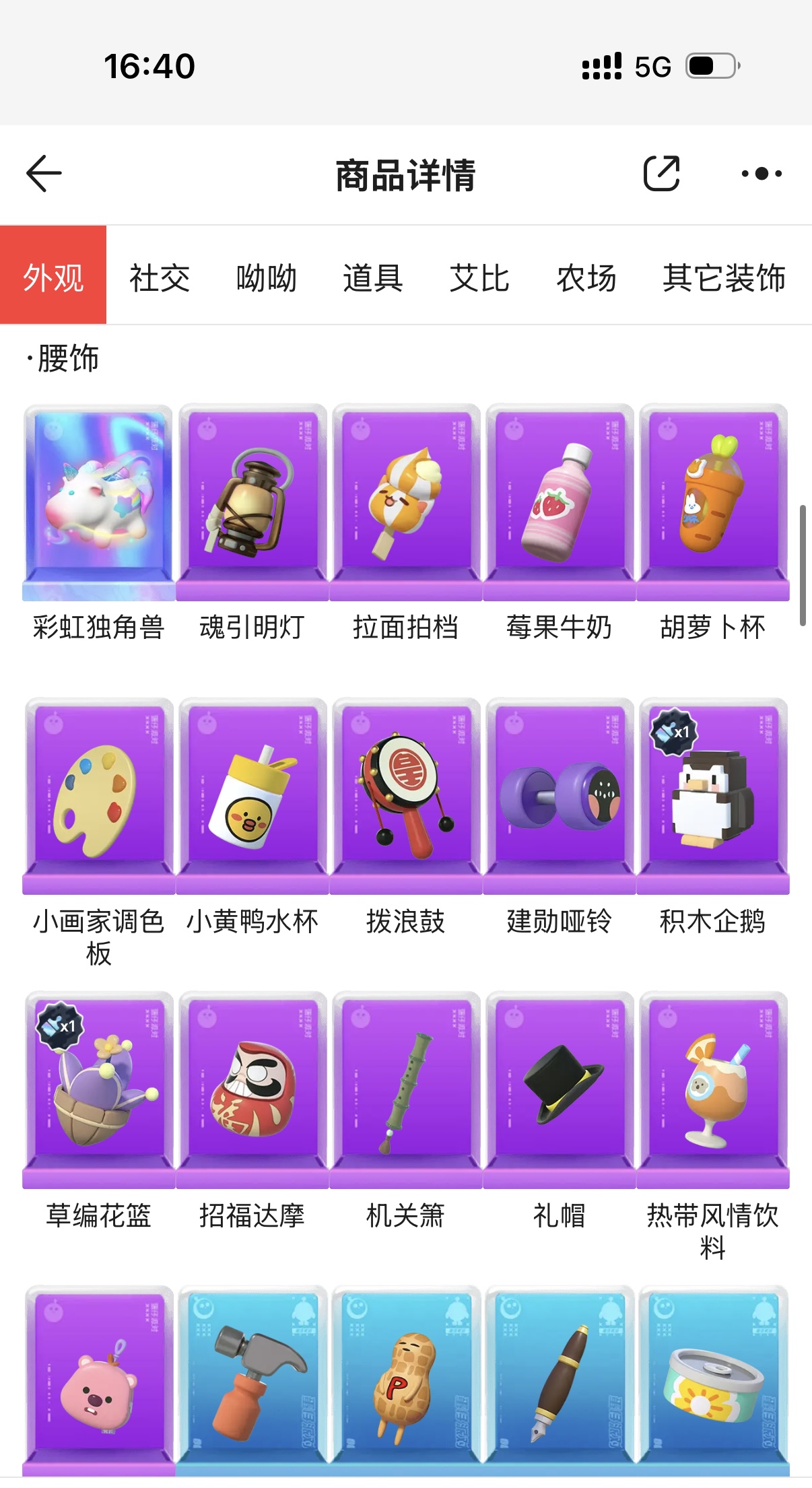Select the 外观 tab
The height and width of the screenshot is (1488, 812).
point(53,277)
